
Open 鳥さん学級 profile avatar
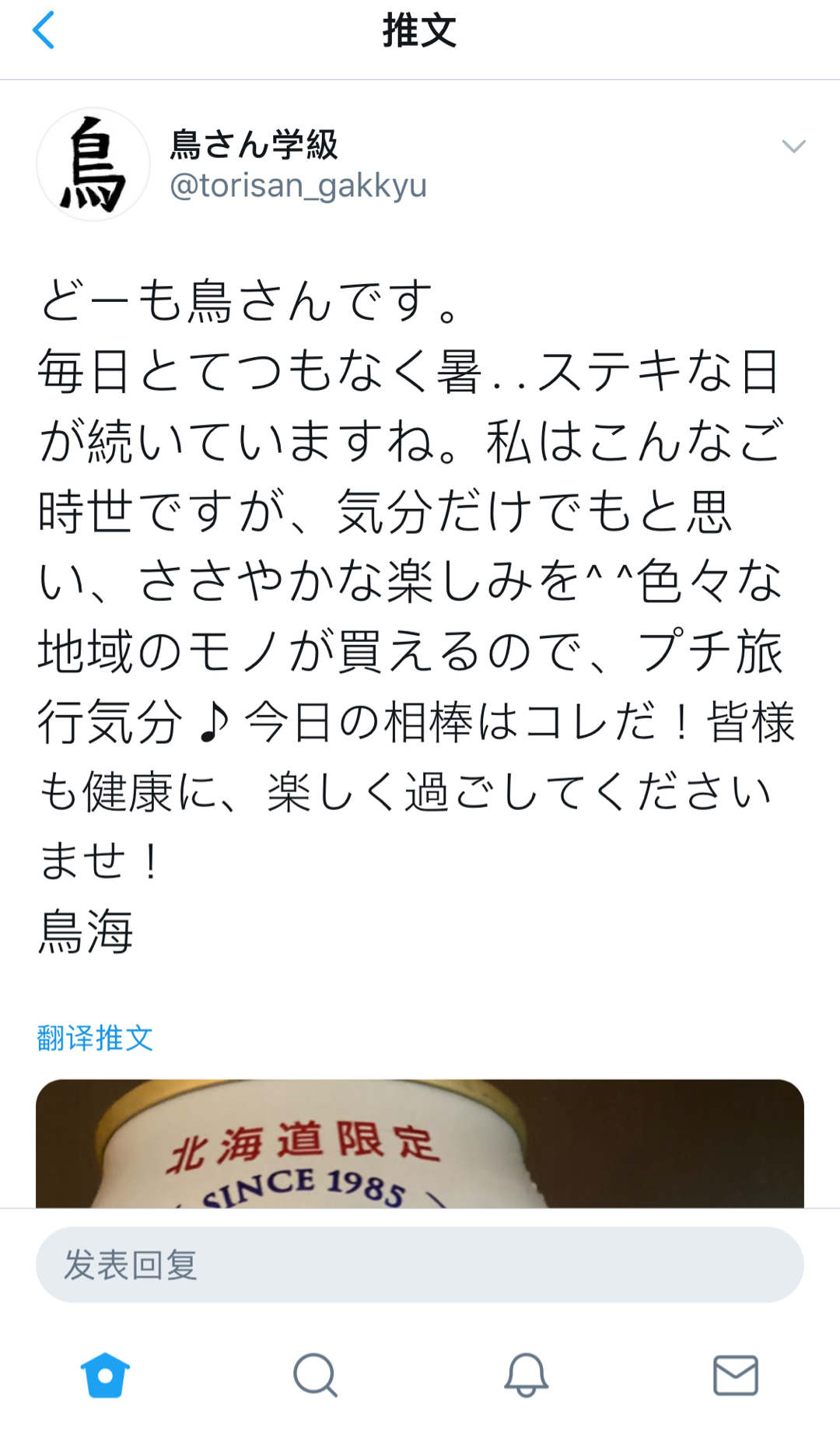click(93, 164)
